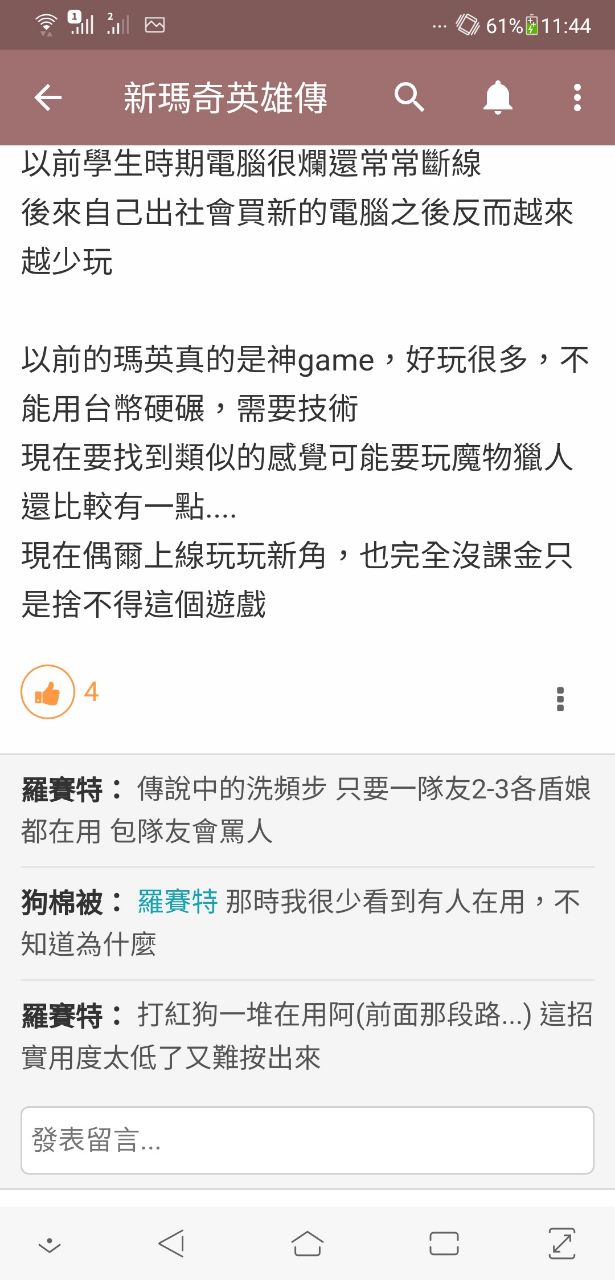615x1280 pixels.
Task: Like this post with the thumbs-up
Action: 48,692
